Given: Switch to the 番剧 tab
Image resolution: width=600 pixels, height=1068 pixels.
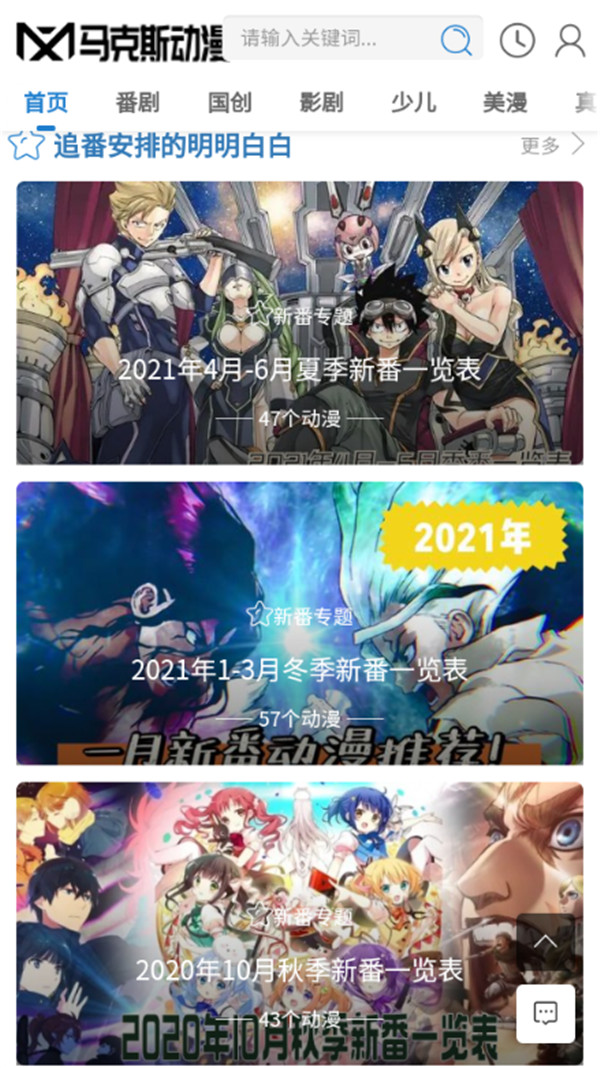Looking at the screenshot, I should pos(137,102).
